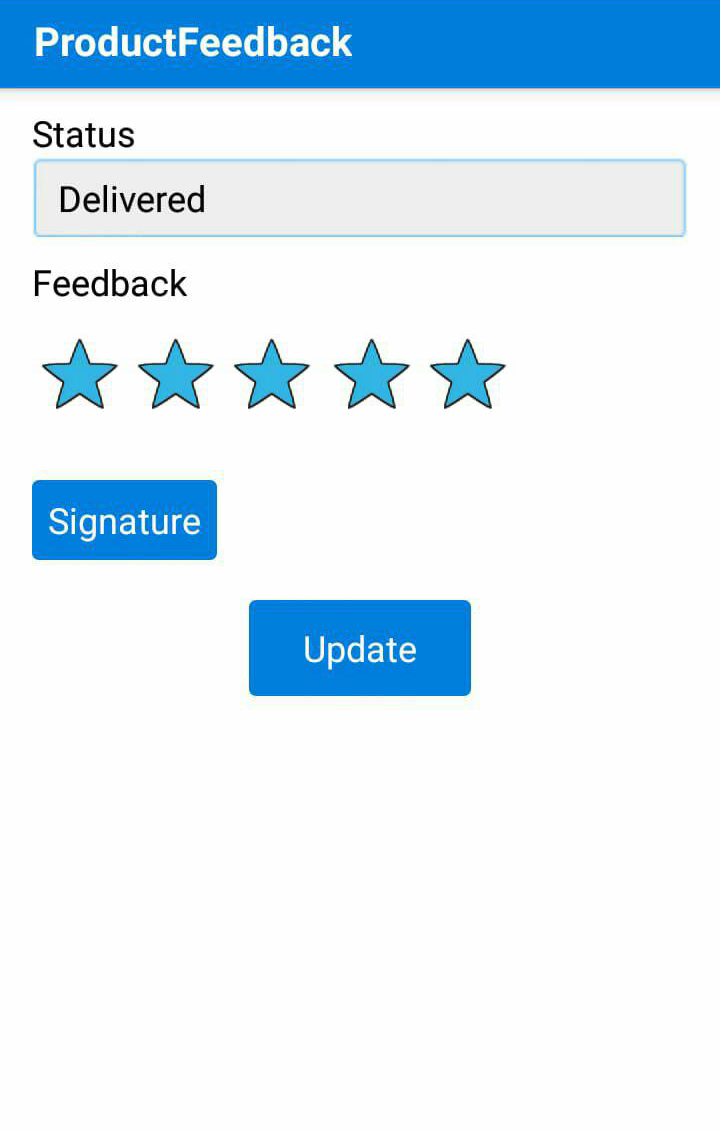Set rating to three stars
Viewport: 720px width, 1130px height.
pyautogui.click(x=271, y=375)
